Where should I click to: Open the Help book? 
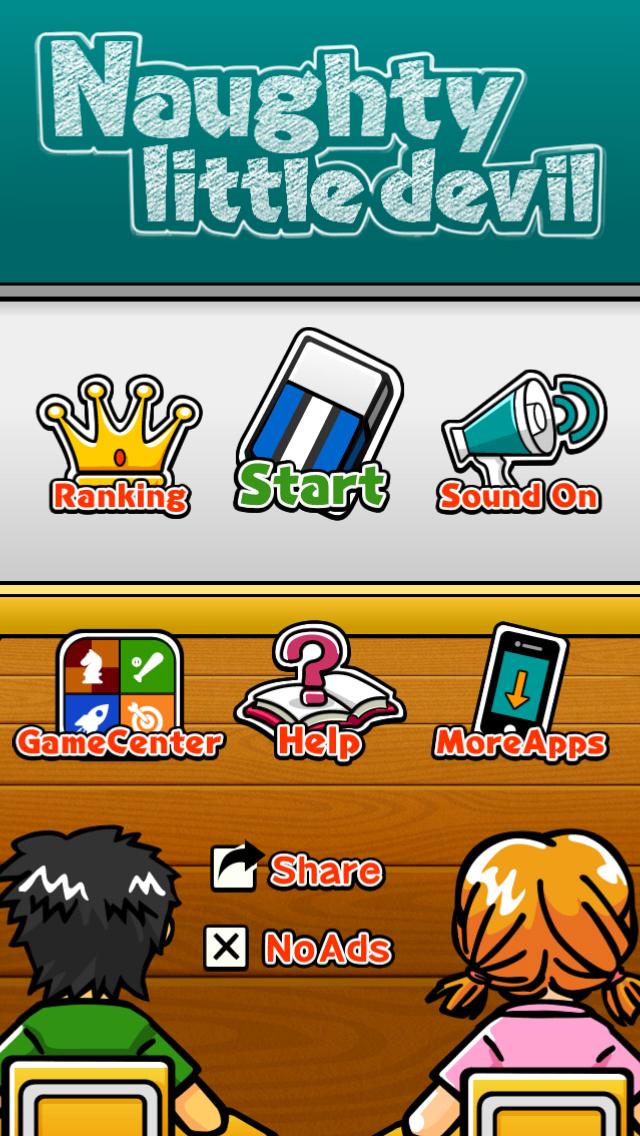318,695
